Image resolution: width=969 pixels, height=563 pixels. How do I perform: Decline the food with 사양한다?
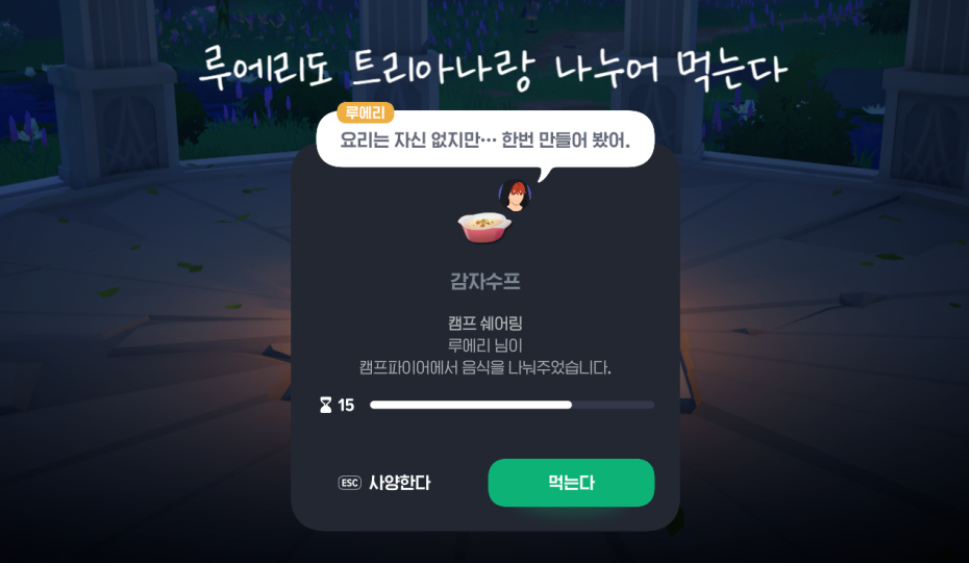tap(384, 483)
